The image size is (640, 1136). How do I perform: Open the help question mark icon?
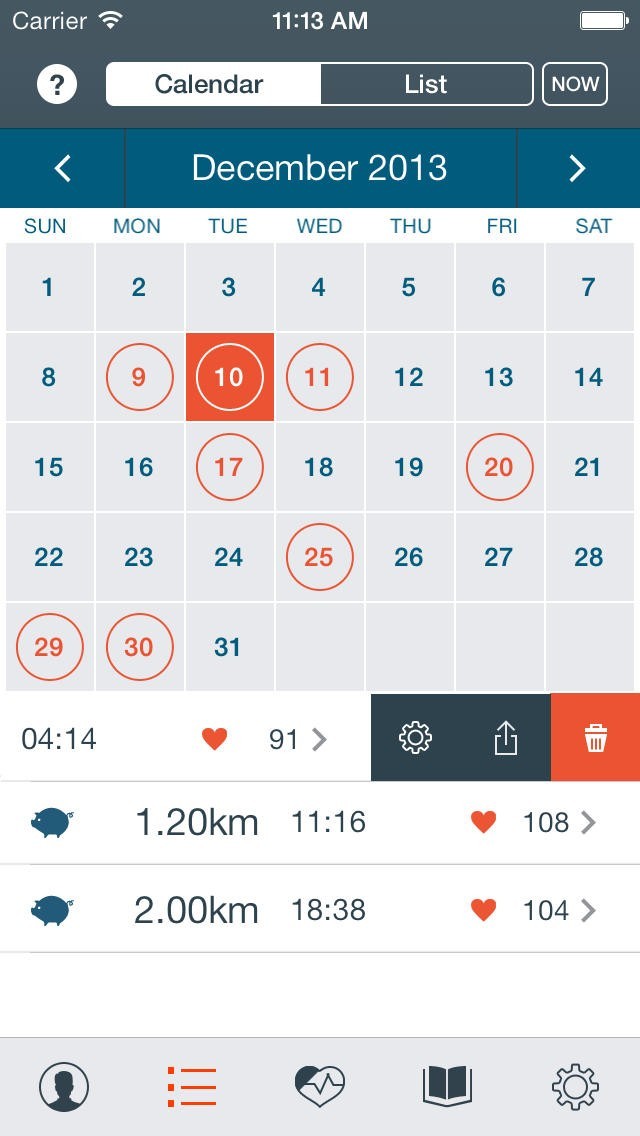tap(57, 85)
